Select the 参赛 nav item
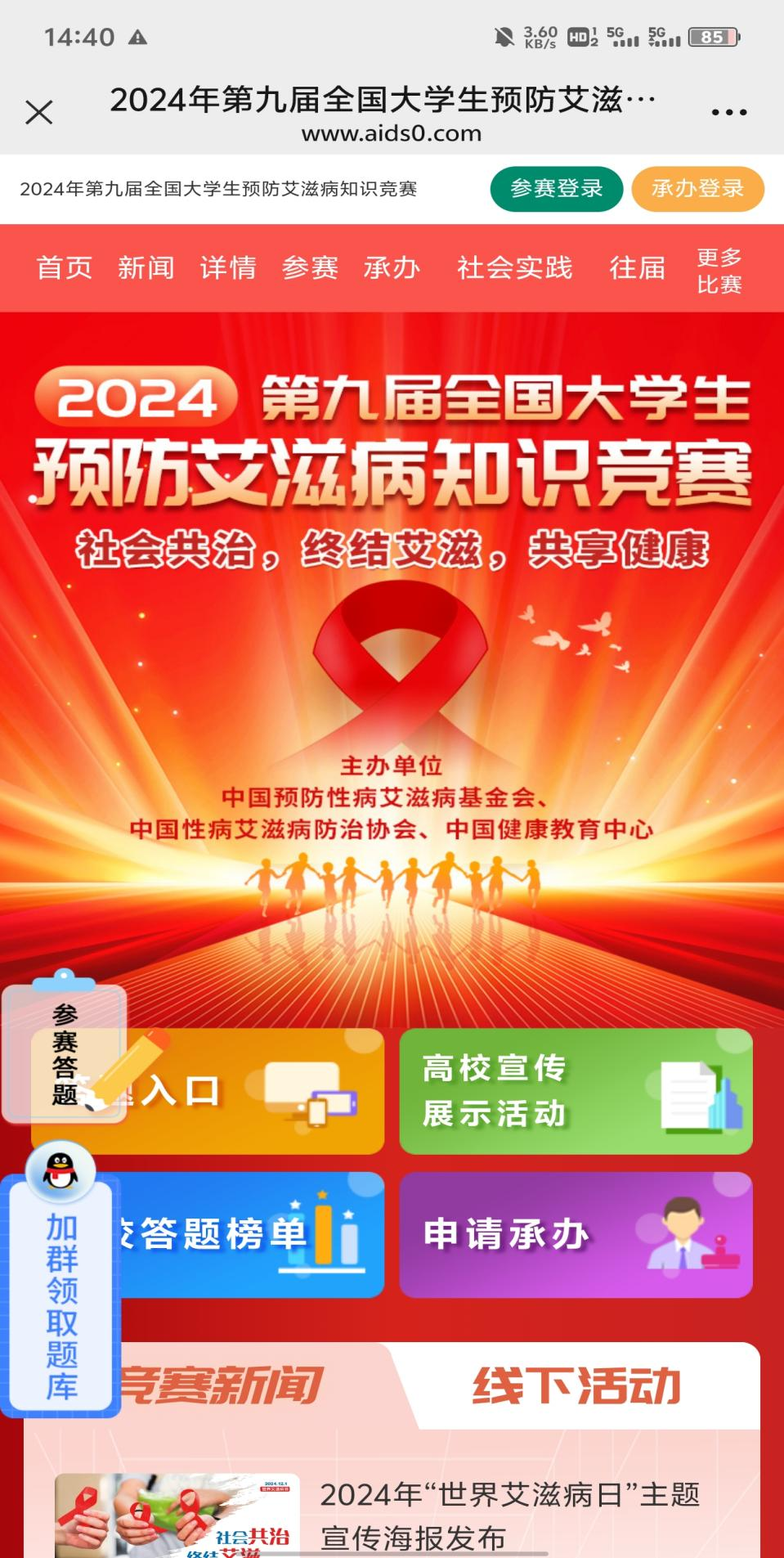 [x=310, y=268]
